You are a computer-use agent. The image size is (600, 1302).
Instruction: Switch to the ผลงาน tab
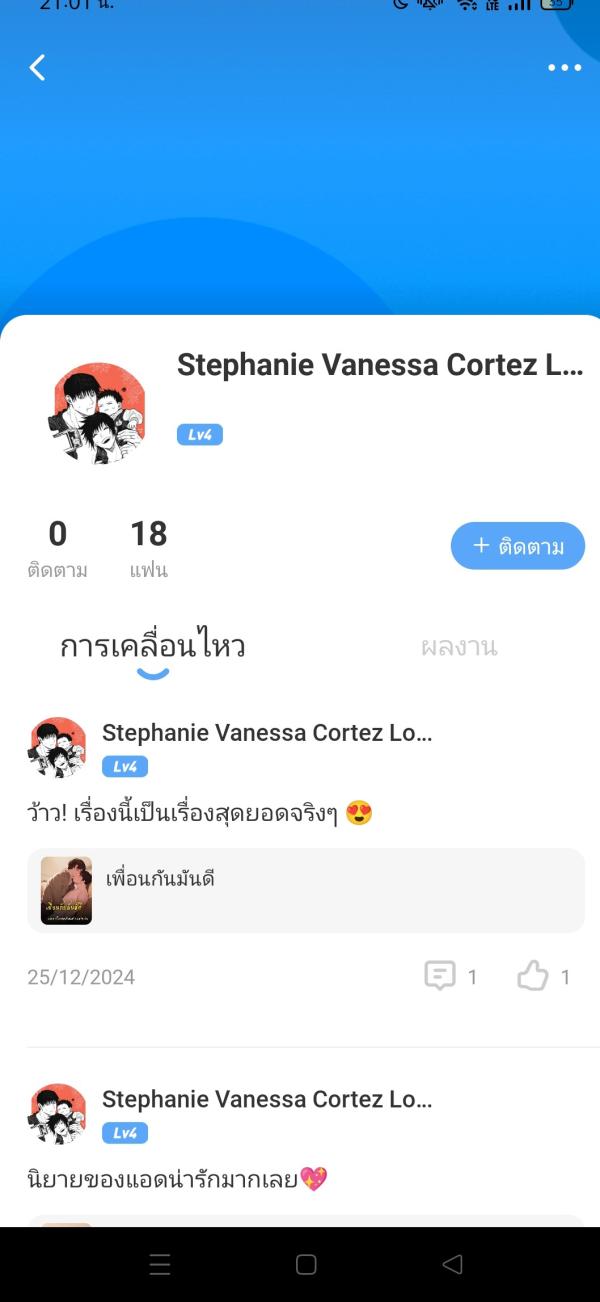point(459,647)
